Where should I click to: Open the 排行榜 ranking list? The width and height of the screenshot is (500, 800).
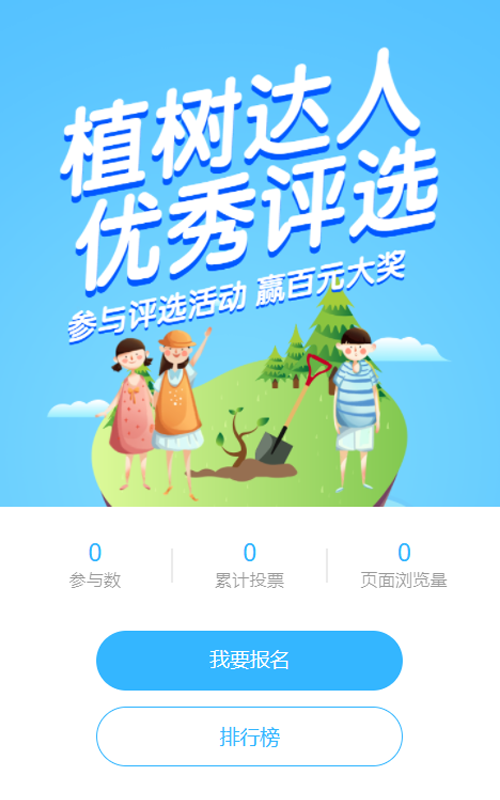point(249,736)
